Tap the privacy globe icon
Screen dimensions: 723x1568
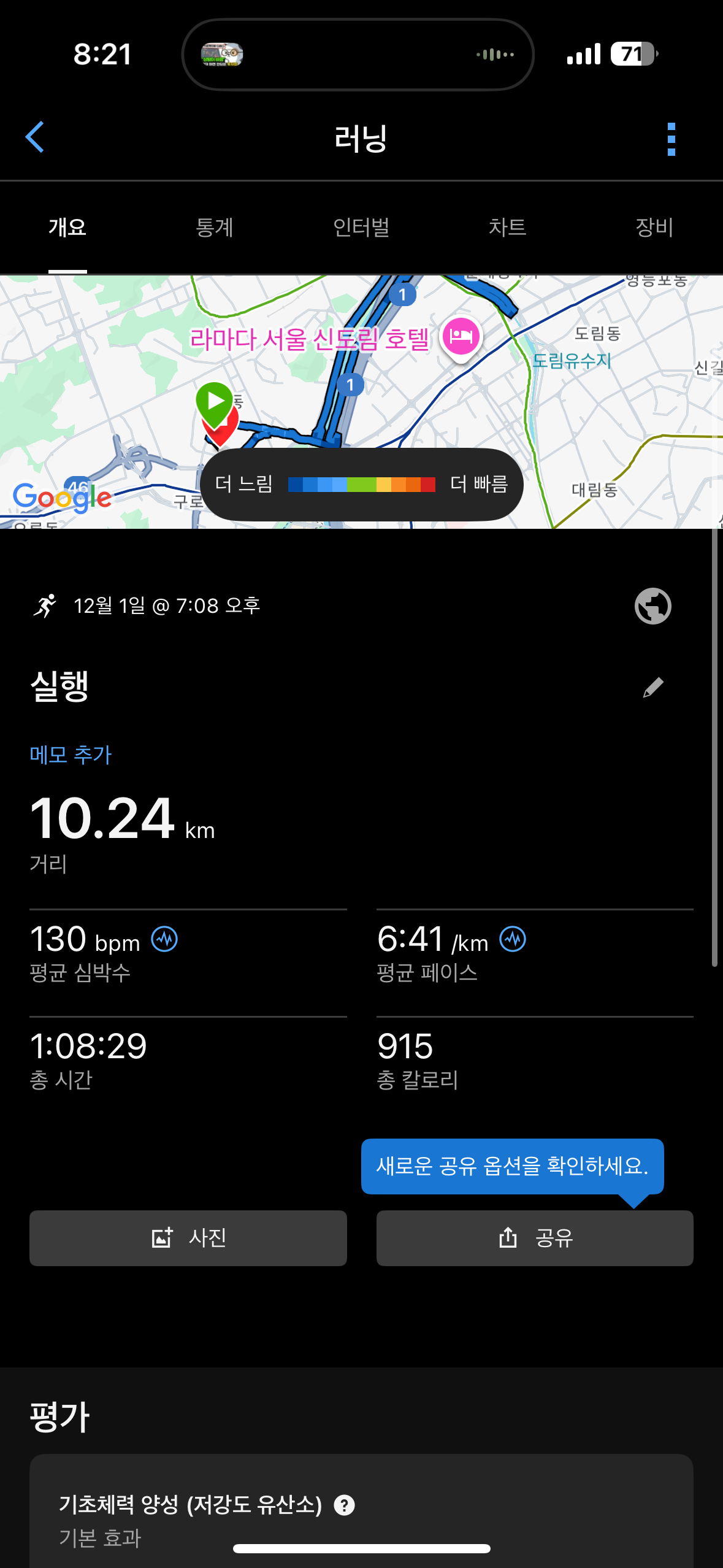tap(652, 606)
